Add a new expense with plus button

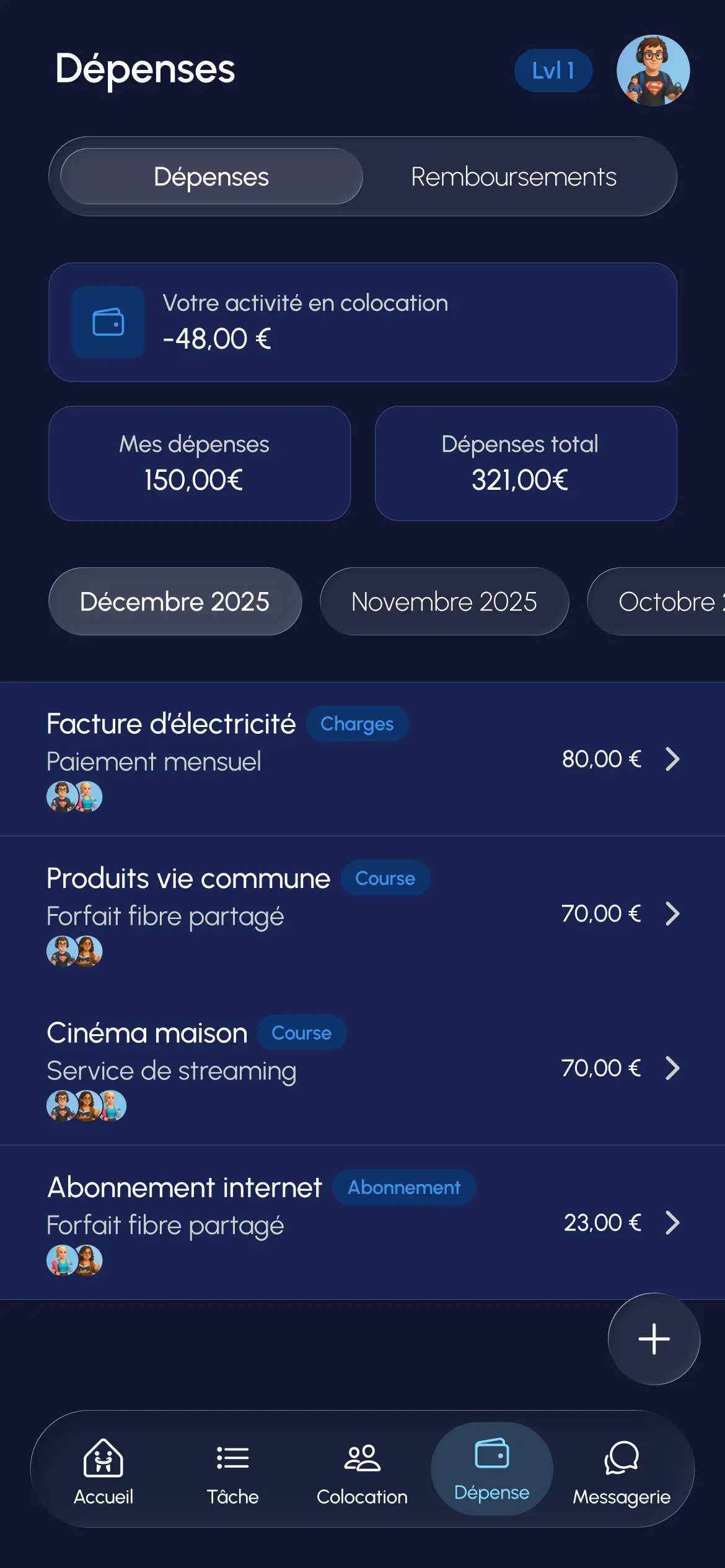654,1339
